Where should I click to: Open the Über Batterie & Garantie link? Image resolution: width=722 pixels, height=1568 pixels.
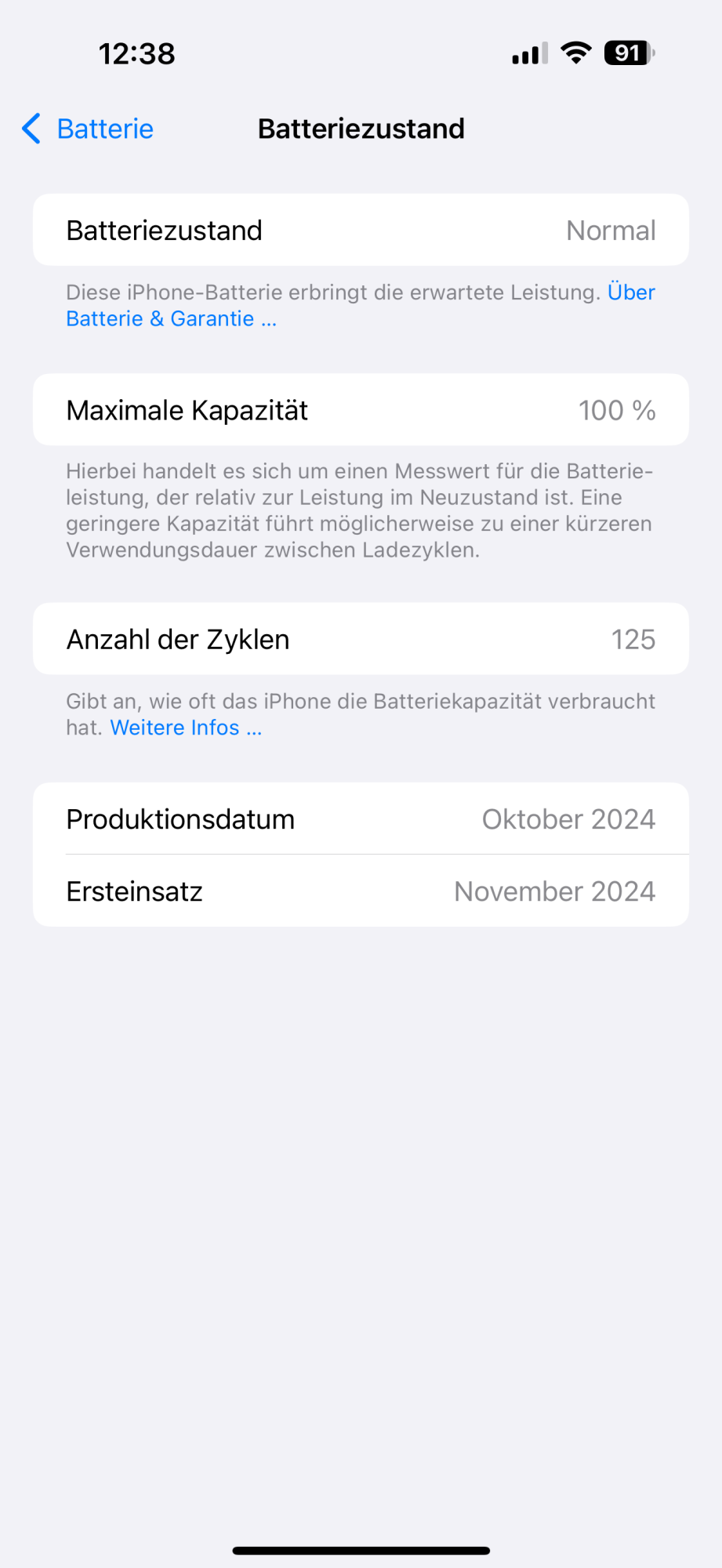click(171, 319)
